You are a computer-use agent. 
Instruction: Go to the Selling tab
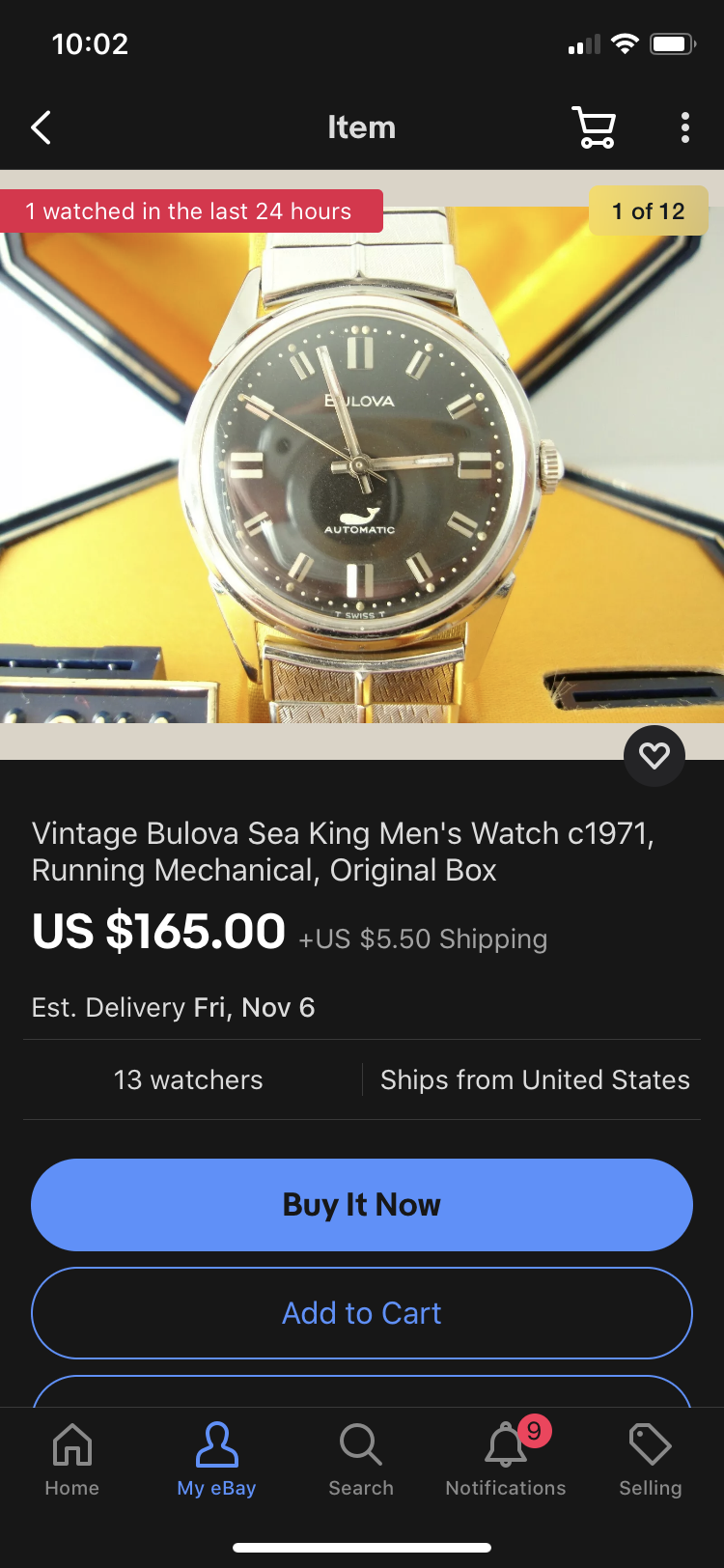coord(650,1460)
